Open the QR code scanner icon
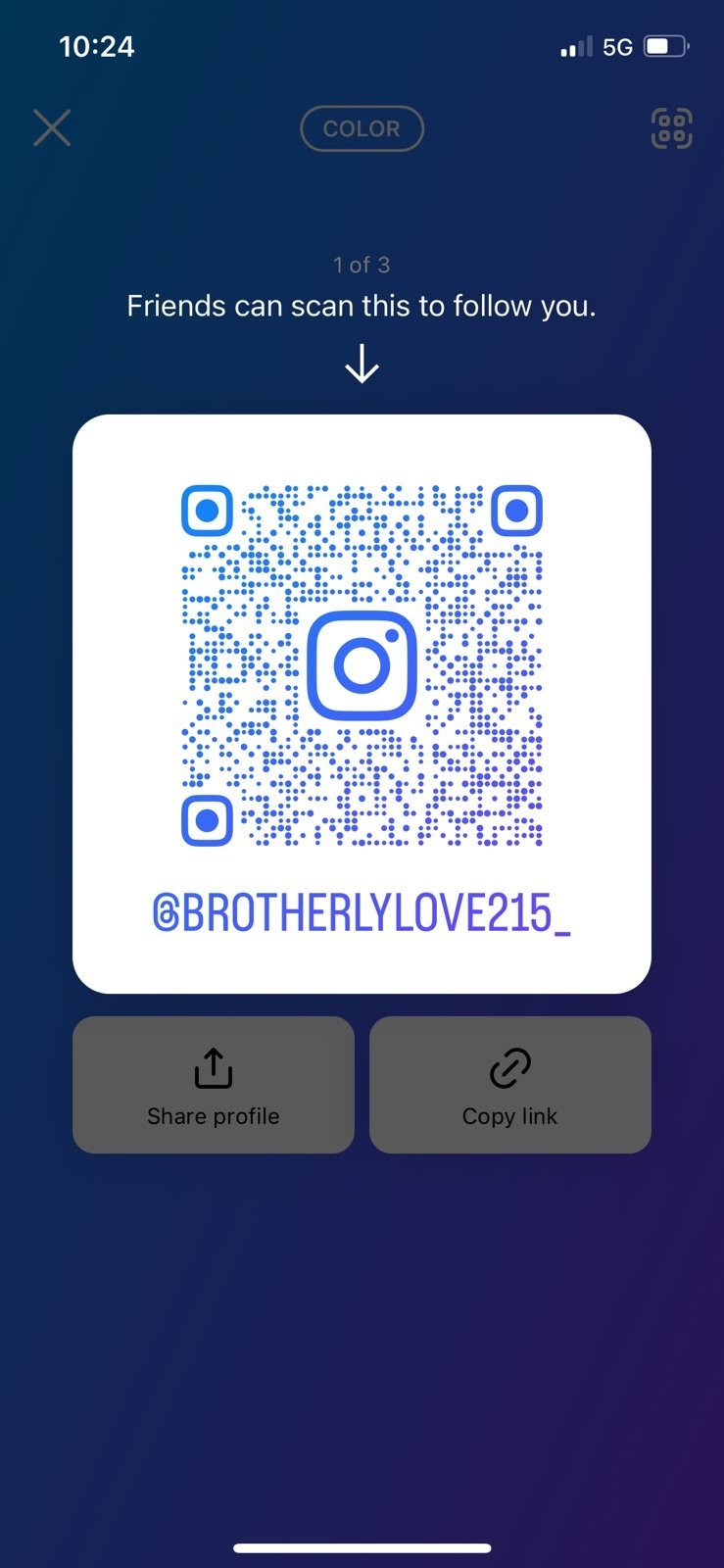The image size is (724, 1568). click(x=672, y=128)
